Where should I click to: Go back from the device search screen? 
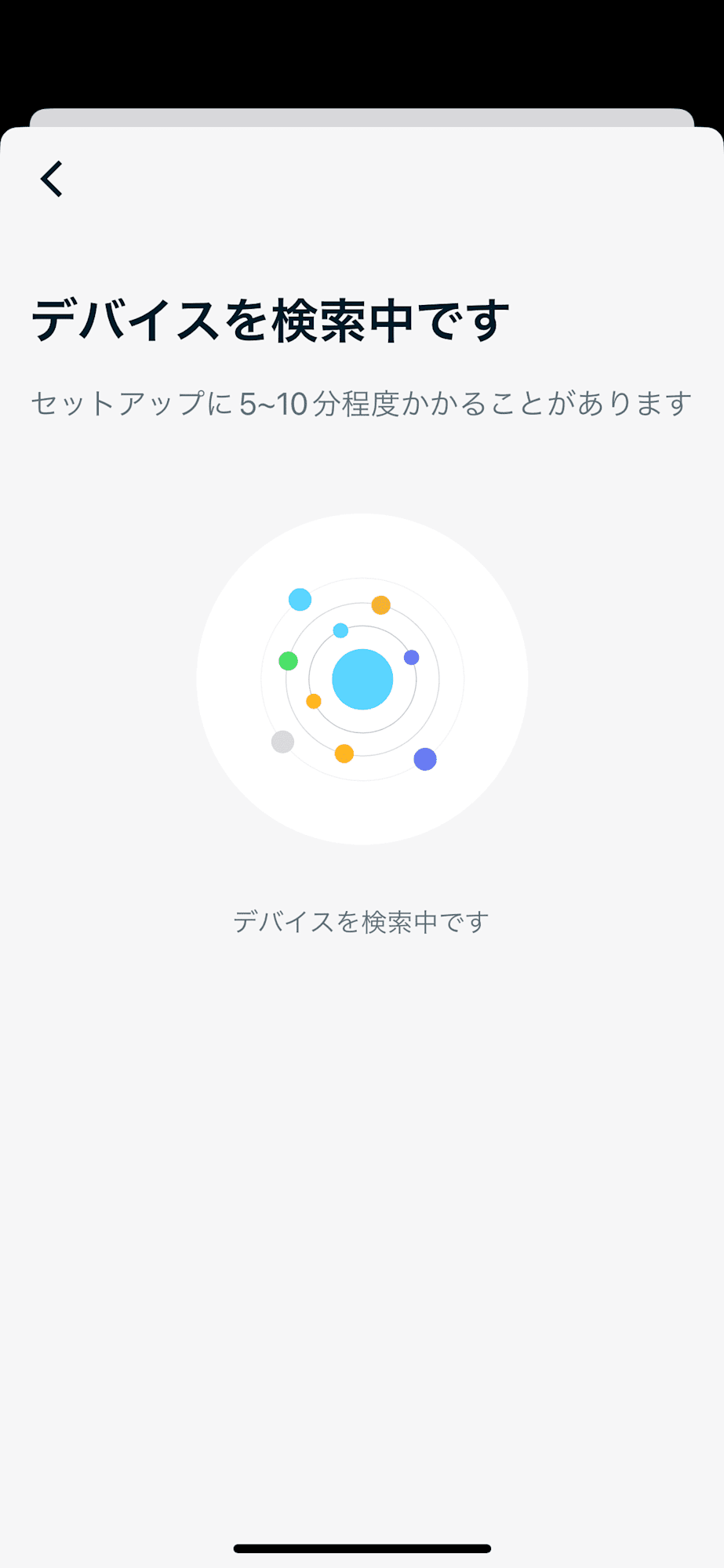pyautogui.click(x=52, y=179)
